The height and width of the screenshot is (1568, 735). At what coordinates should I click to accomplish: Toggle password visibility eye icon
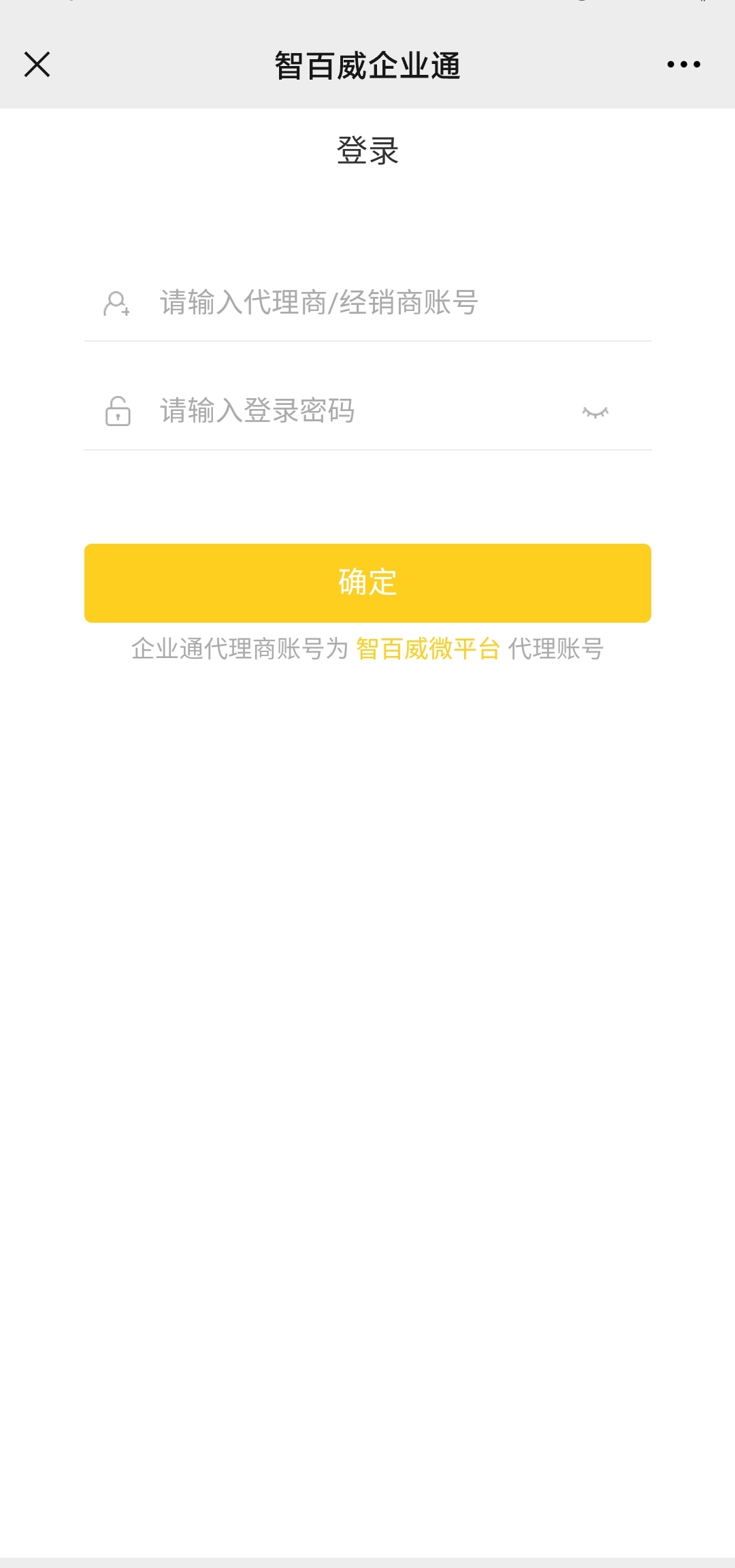595,412
